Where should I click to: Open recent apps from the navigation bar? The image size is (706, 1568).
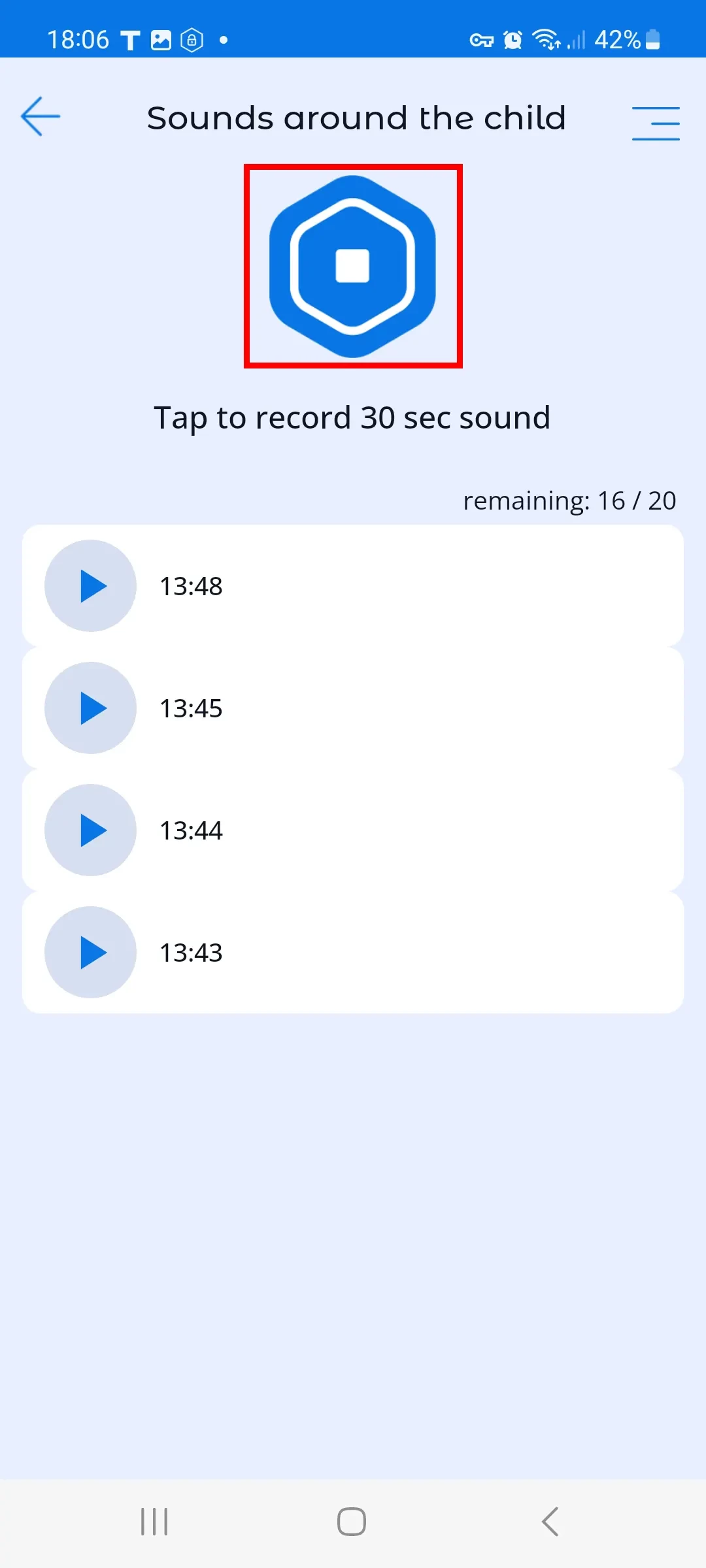pyautogui.click(x=154, y=1522)
